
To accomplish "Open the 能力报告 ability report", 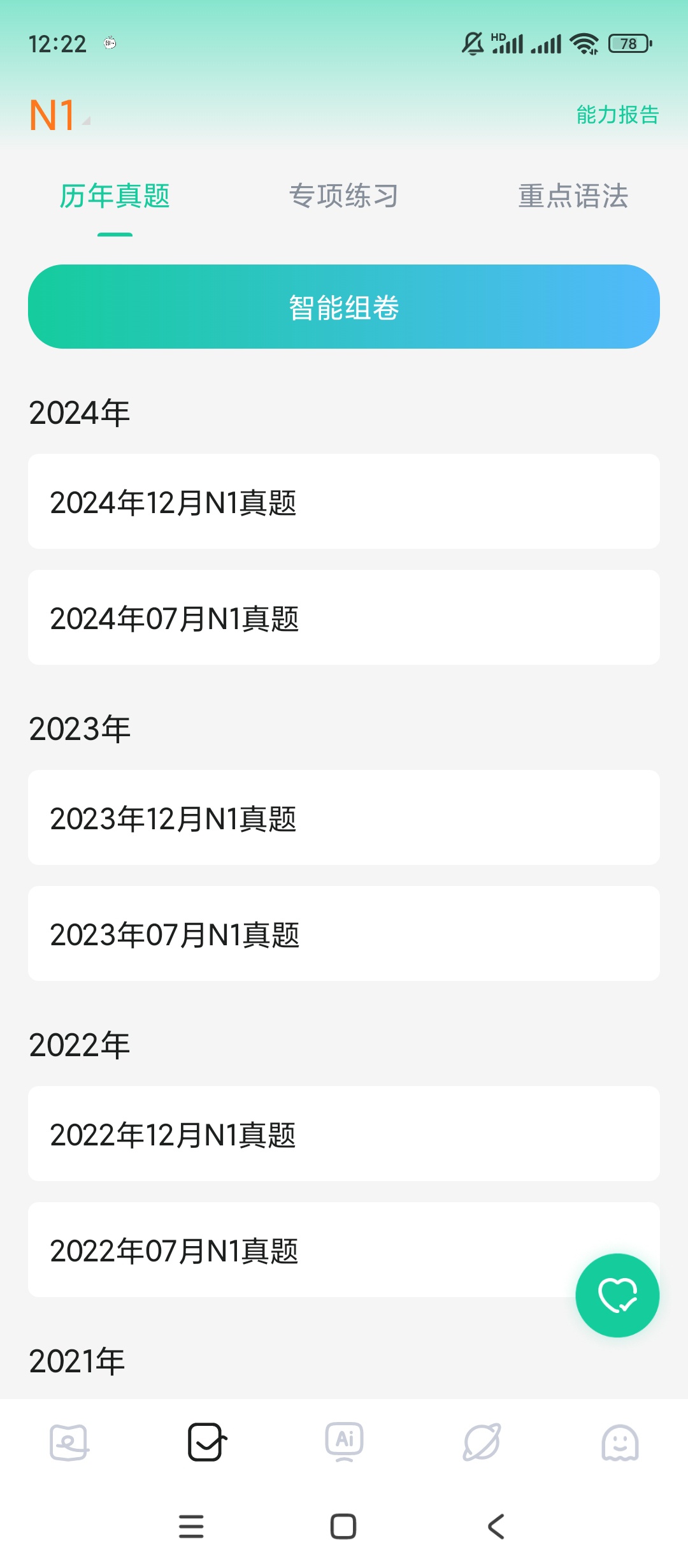I will pyautogui.click(x=617, y=115).
